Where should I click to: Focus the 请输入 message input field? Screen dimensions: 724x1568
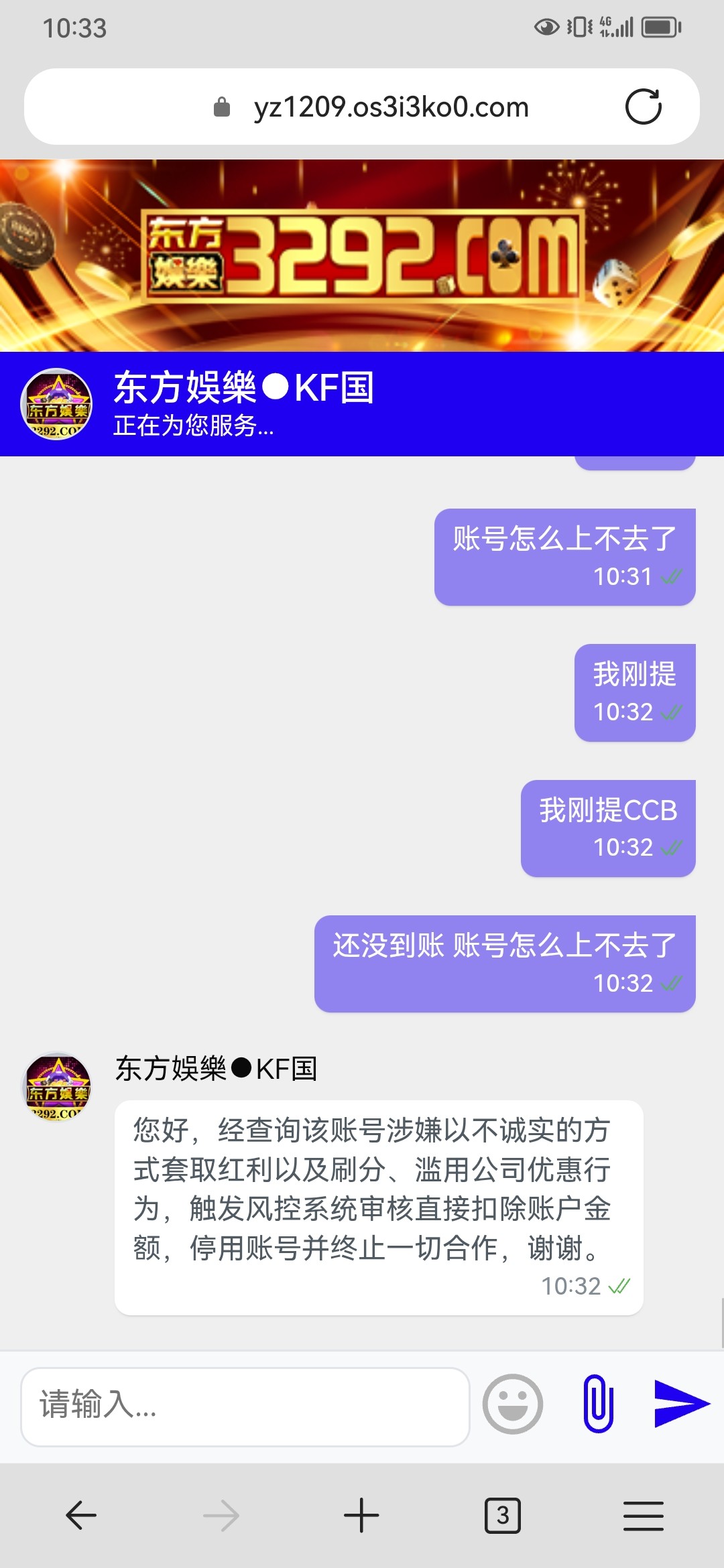coord(245,1406)
